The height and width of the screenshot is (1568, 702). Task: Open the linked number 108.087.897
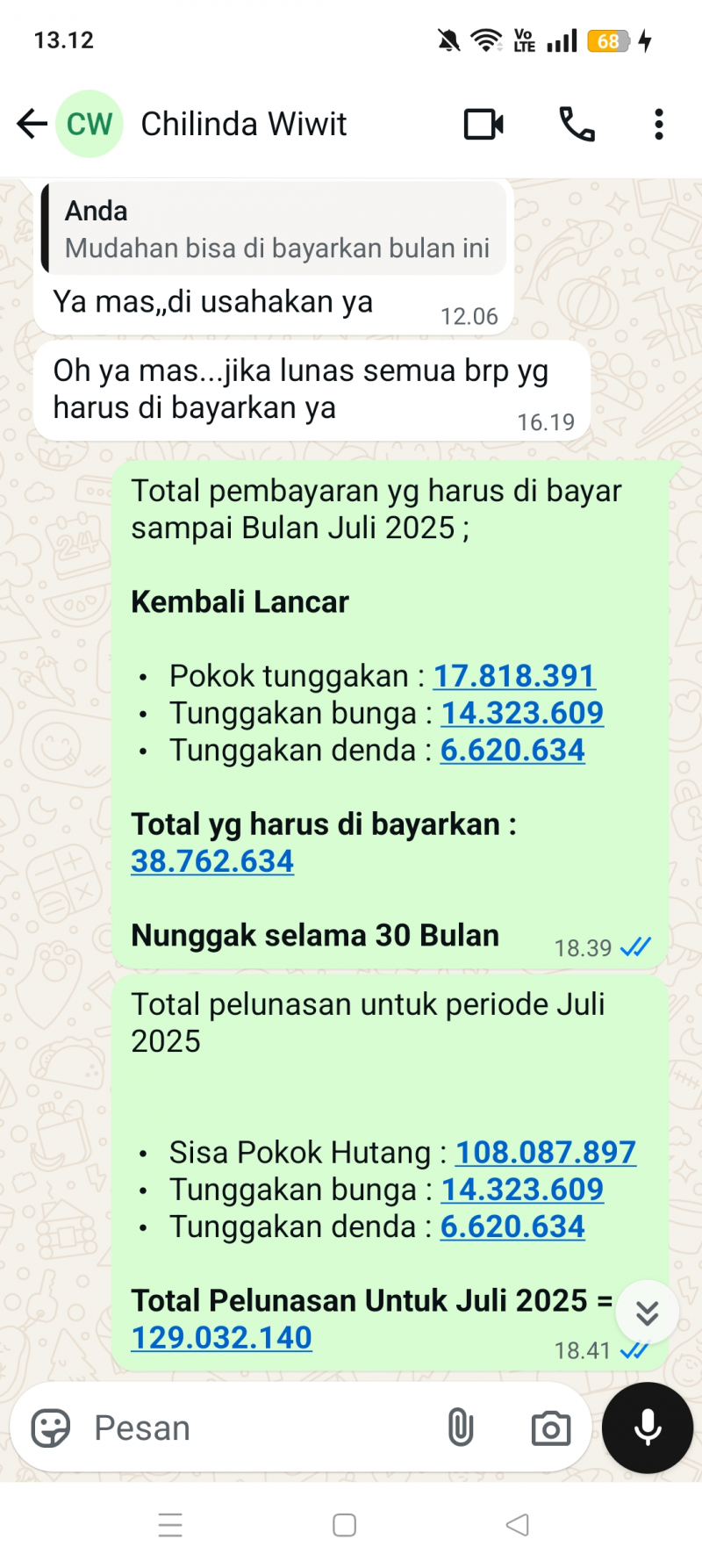[545, 1152]
